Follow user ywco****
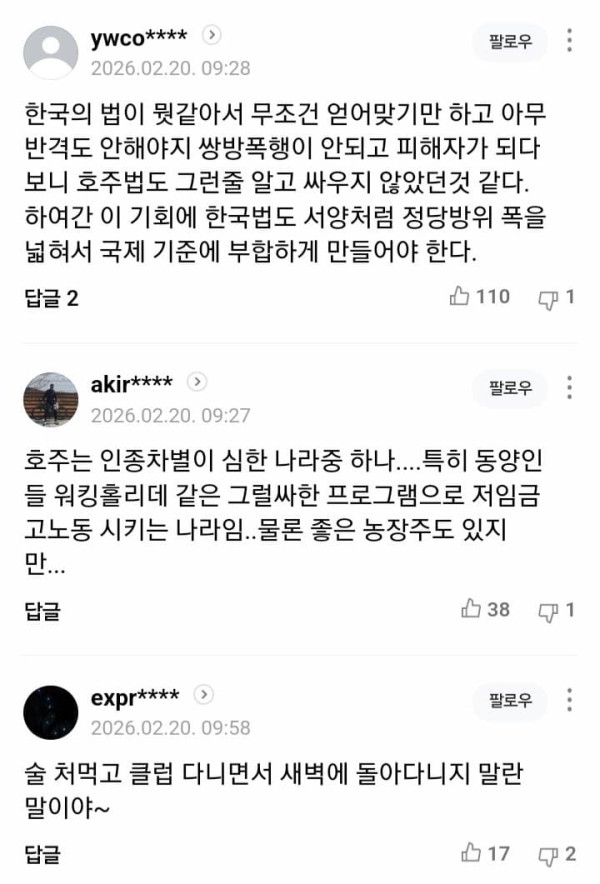600x884 pixels. click(x=510, y=41)
